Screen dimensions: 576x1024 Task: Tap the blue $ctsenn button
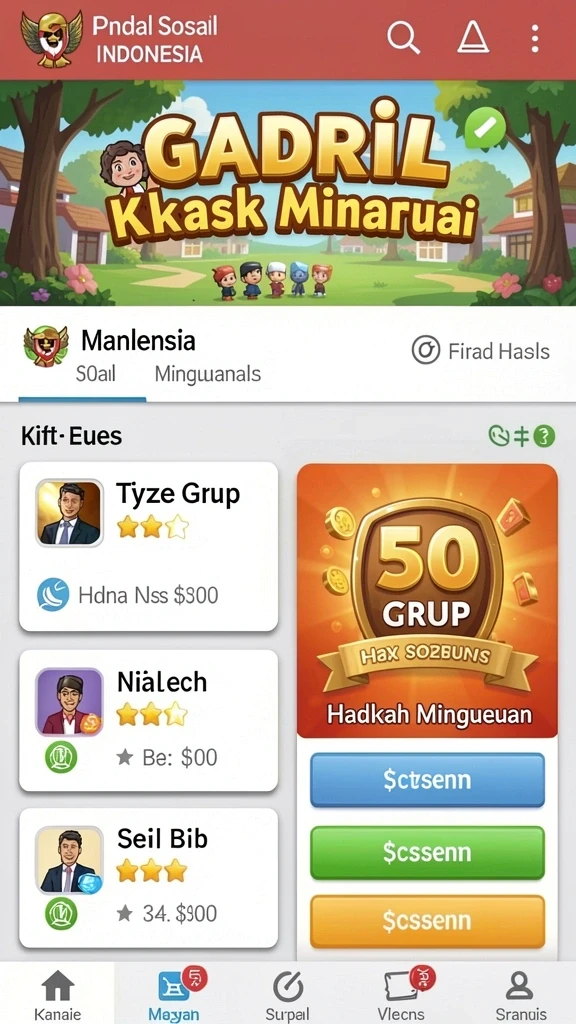[x=427, y=780]
